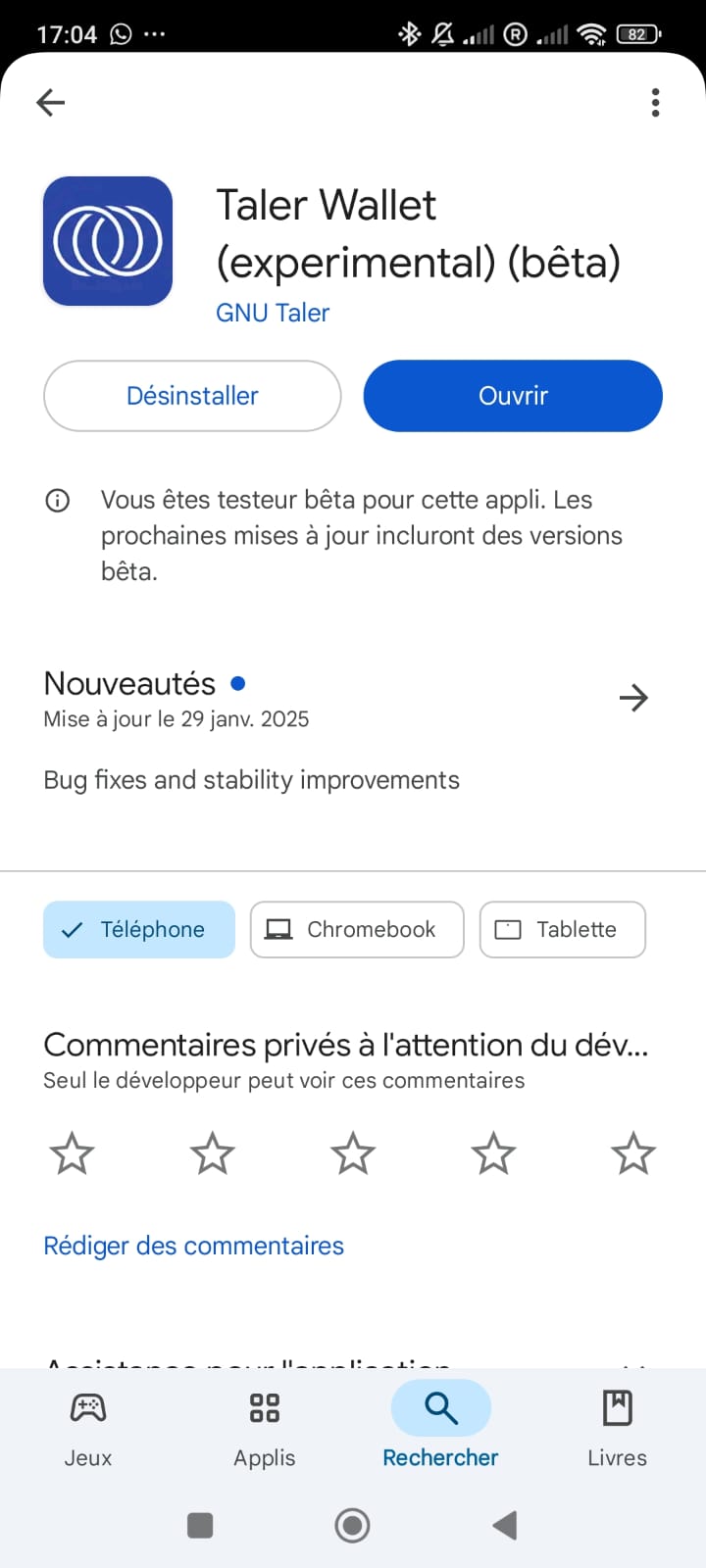Screen dimensions: 706x1568
Task: Expand the Nouveautés section arrow
Action: [x=633, y=698]
